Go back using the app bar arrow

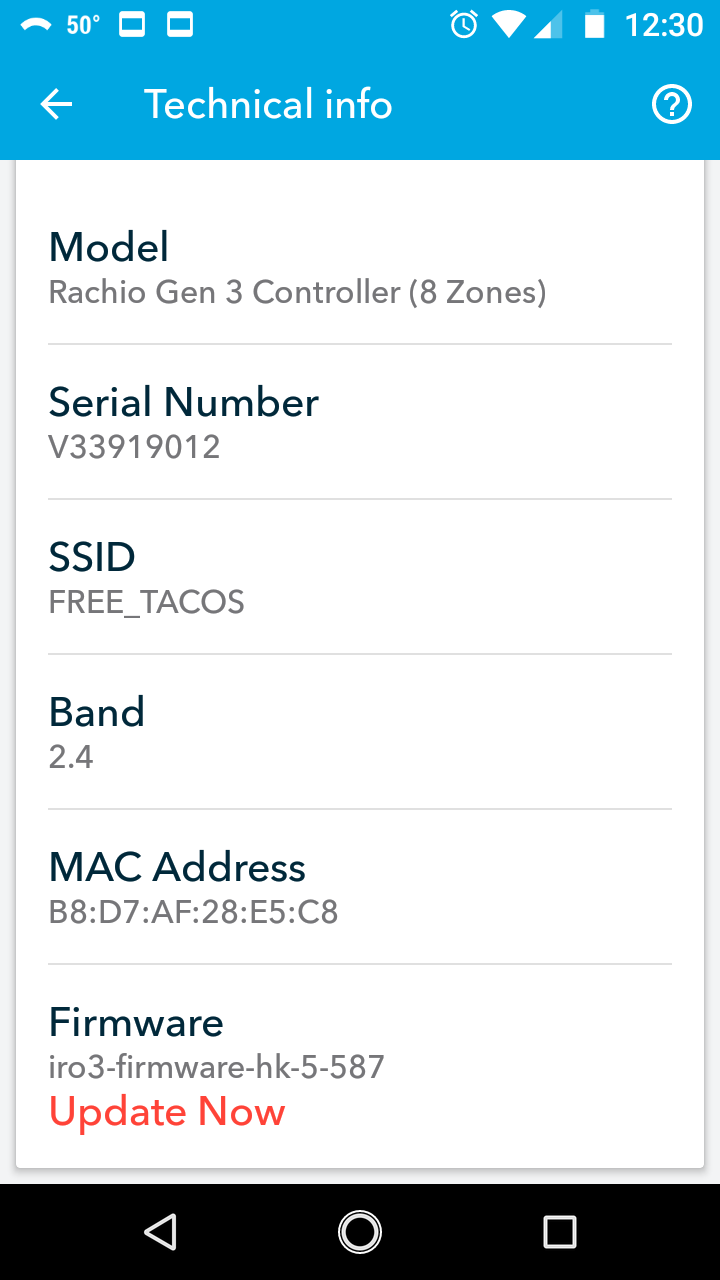[x=56, y=104]
